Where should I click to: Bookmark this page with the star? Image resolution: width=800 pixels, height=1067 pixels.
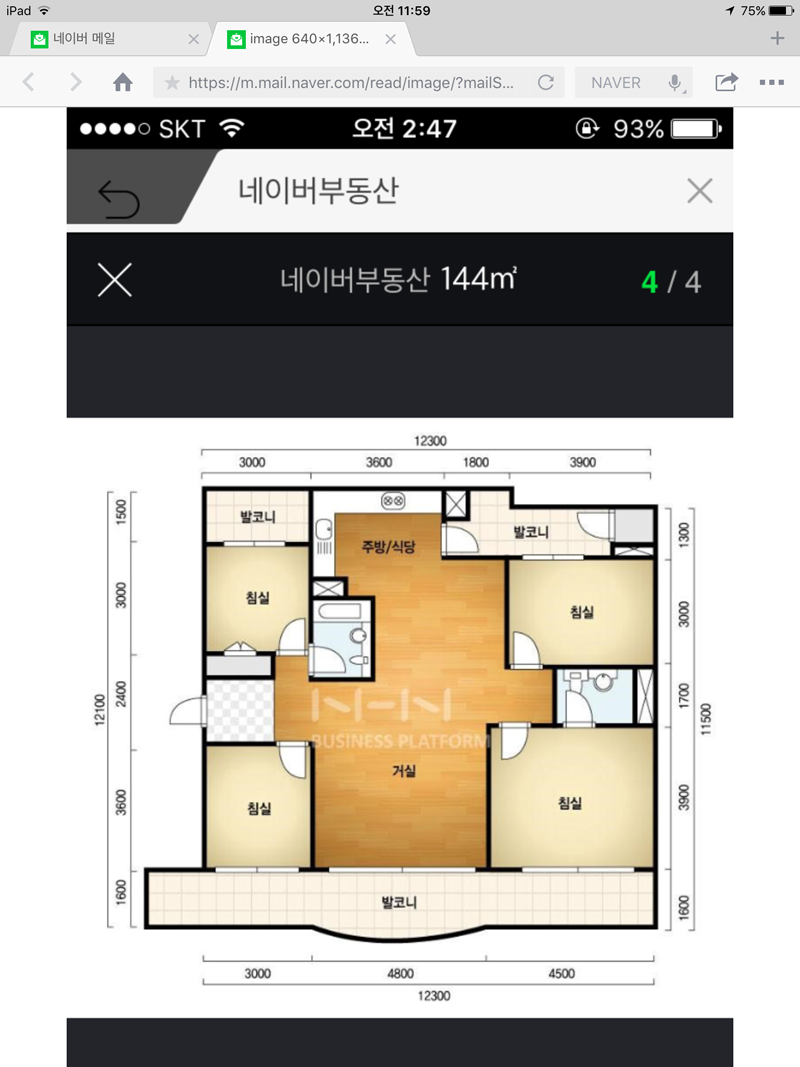click(172, 83)
